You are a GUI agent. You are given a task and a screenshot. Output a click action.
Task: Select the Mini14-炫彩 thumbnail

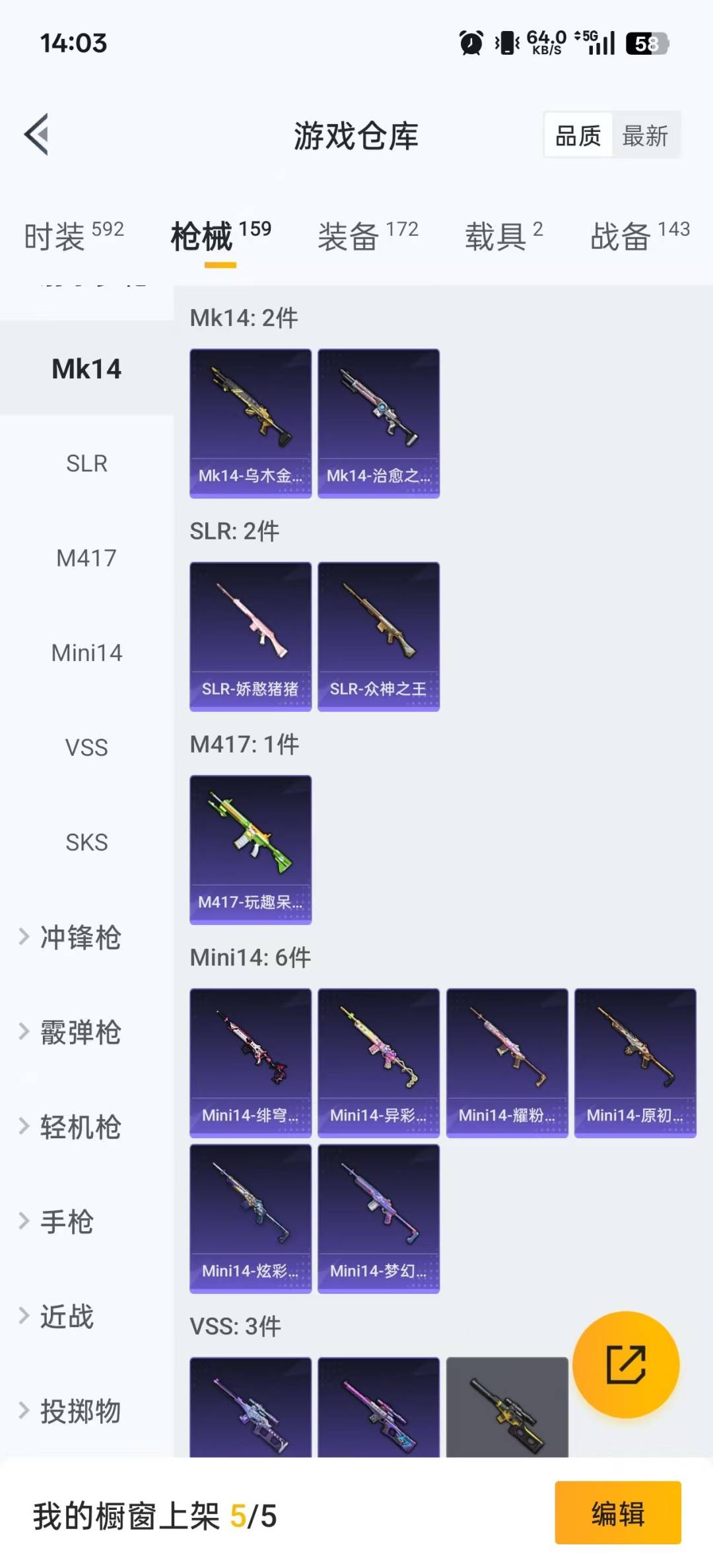coord(250,1220)
